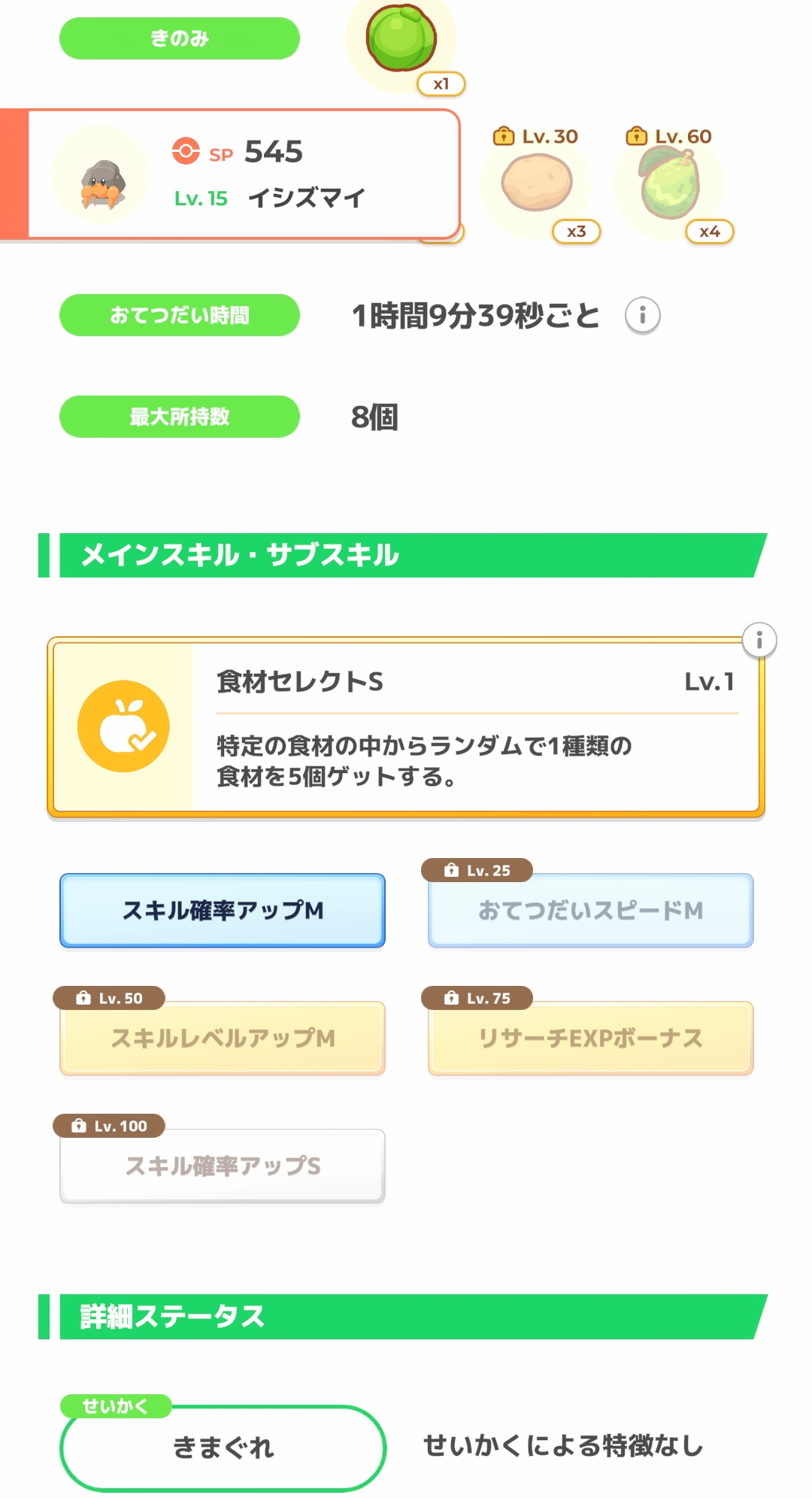Screen dimensions: 812x1498
Task: Open info icon on 食材セレクトS card
Action: [x=759, y=641]
